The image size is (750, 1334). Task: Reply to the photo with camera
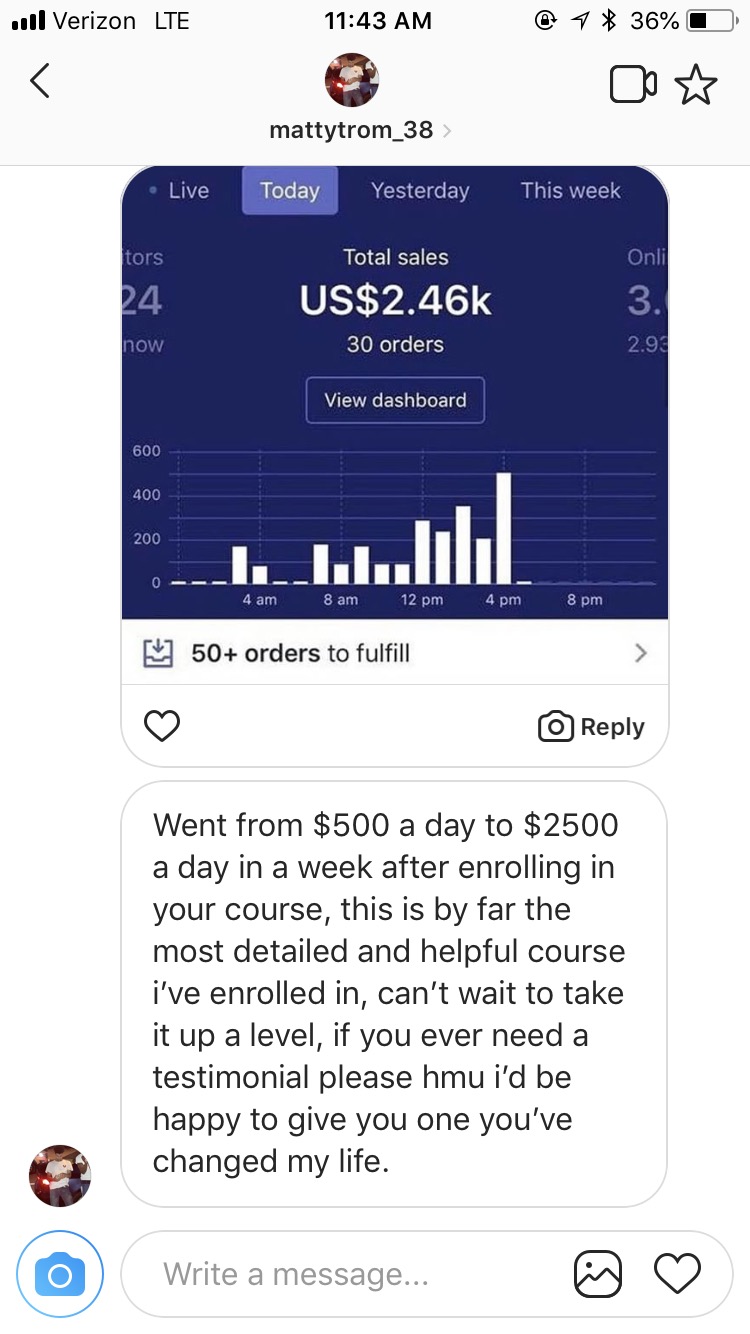[591, 727]
